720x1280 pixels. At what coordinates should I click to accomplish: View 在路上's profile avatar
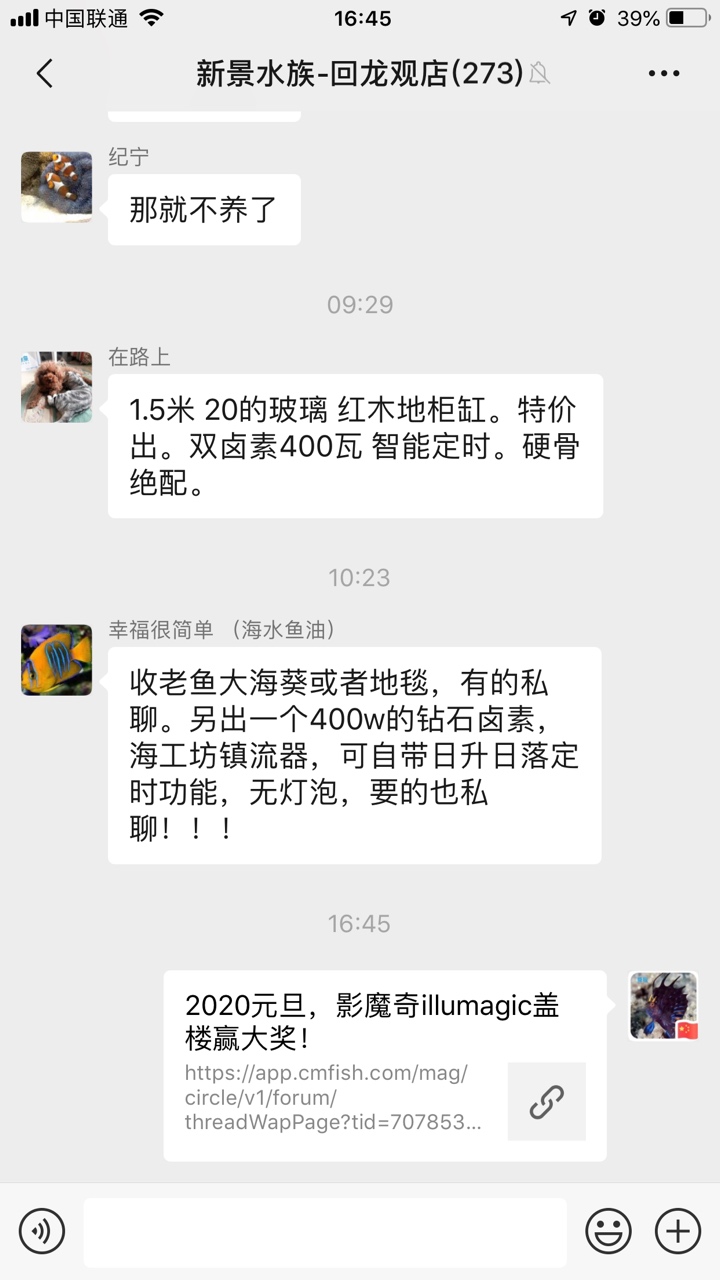[x=57, y=387]
